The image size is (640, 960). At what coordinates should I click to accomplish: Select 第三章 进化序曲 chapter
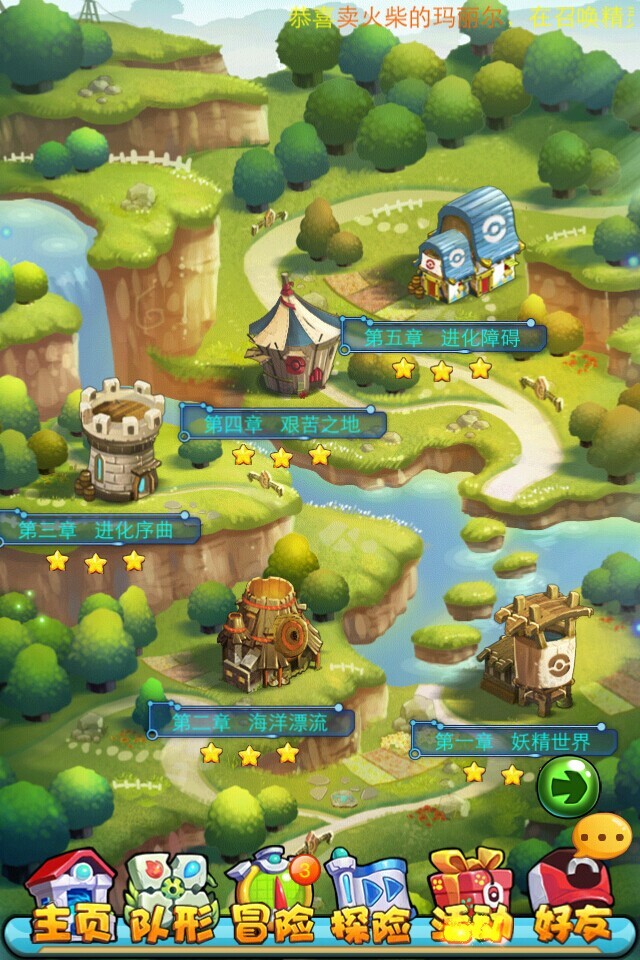coord(98,529)
